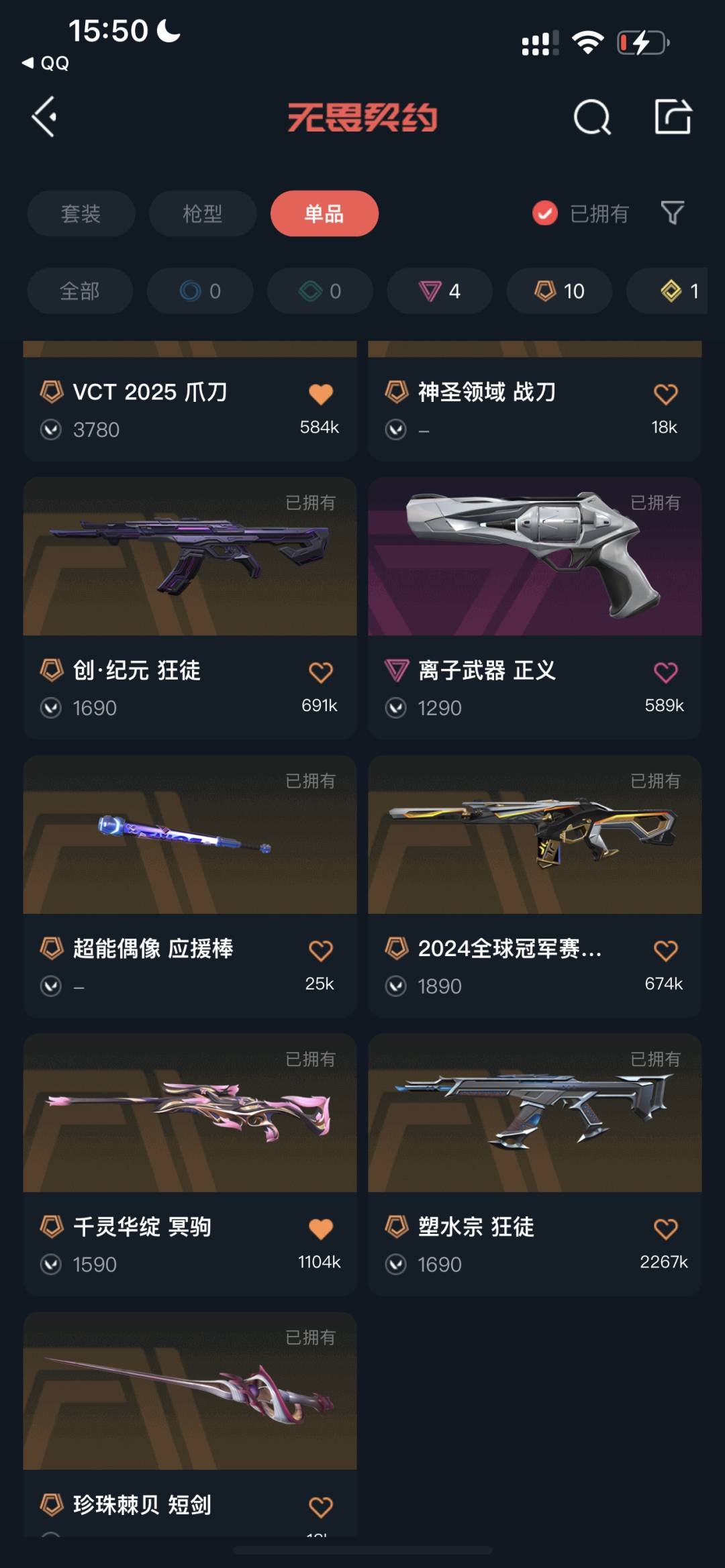Image resolution: width=725 pixels, height=1568 pixels.
Task: Unfavorite 千灵华绽 冥驹
Action: [321, 1227]
